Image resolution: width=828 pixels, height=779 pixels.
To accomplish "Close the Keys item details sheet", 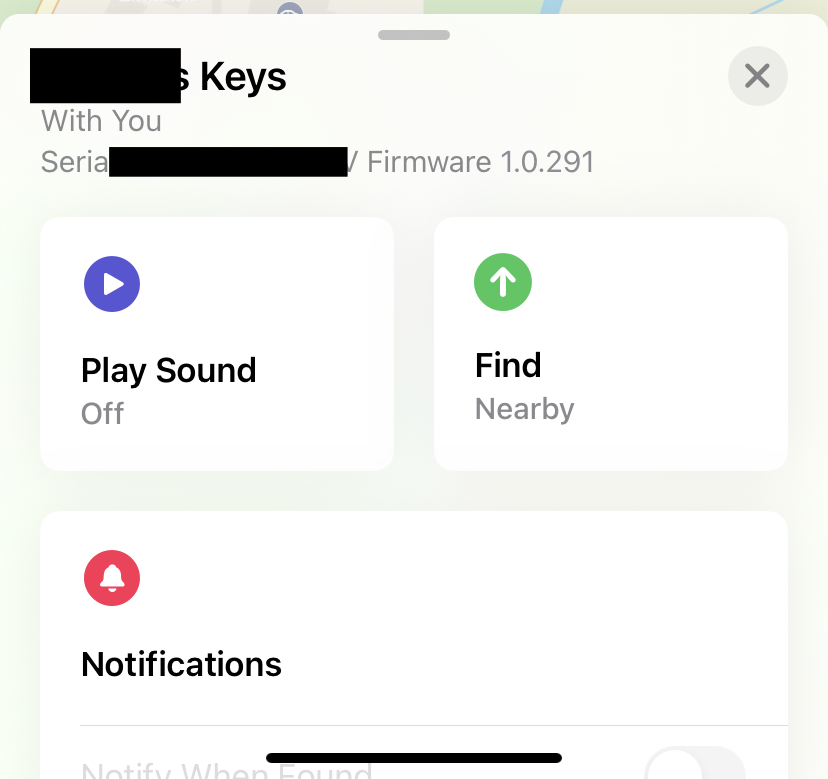I will pyautogui.click(x=757, y=76).
